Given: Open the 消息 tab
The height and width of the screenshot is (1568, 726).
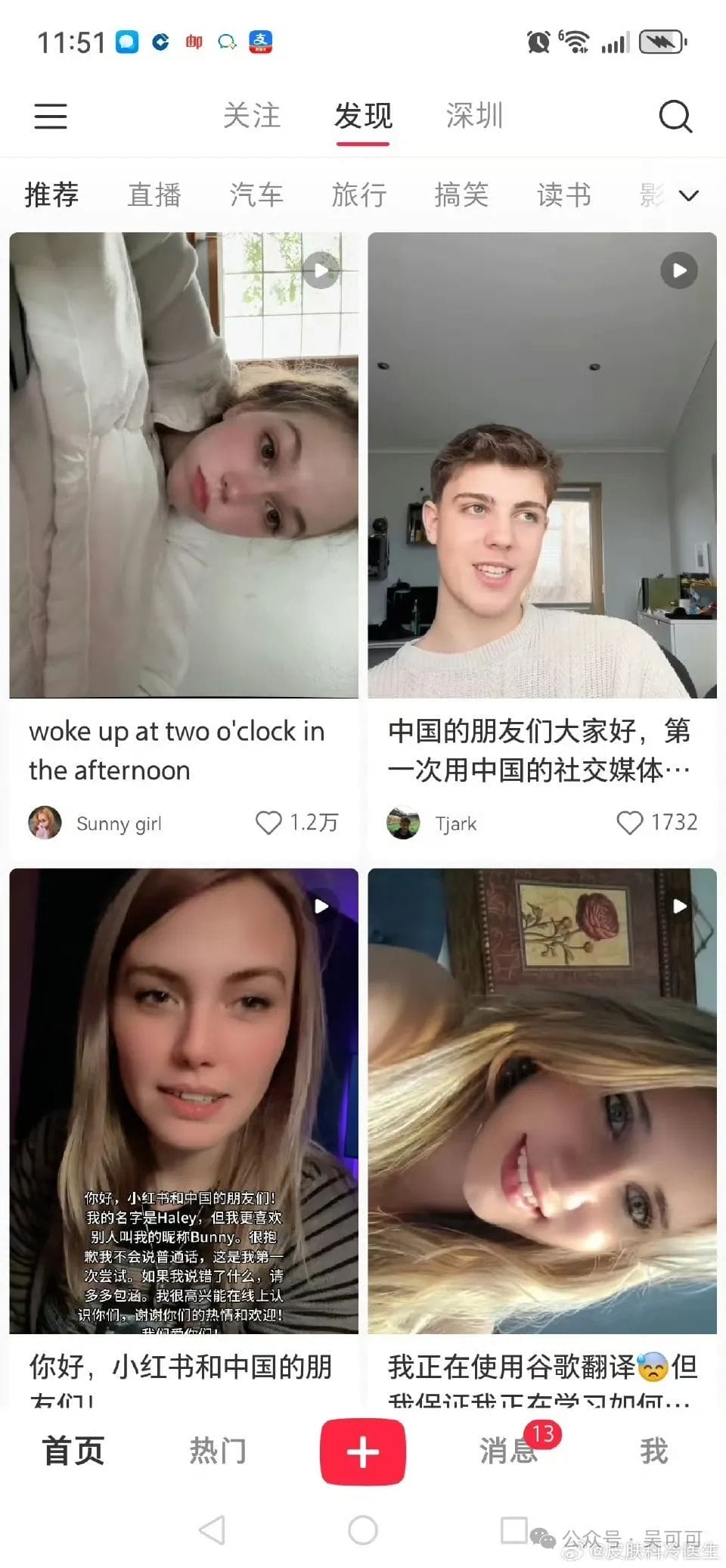Looking at the screenshot, I should (x=508, y=1451).
